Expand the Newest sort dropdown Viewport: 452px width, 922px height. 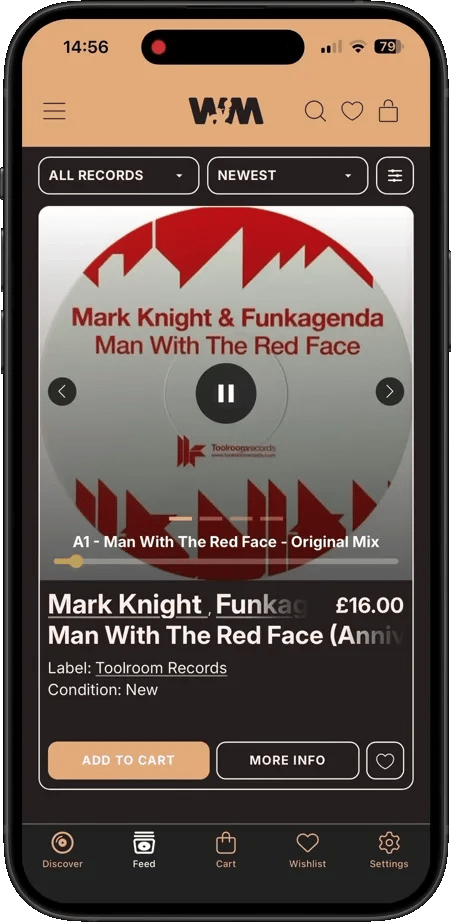click(287, 175)
